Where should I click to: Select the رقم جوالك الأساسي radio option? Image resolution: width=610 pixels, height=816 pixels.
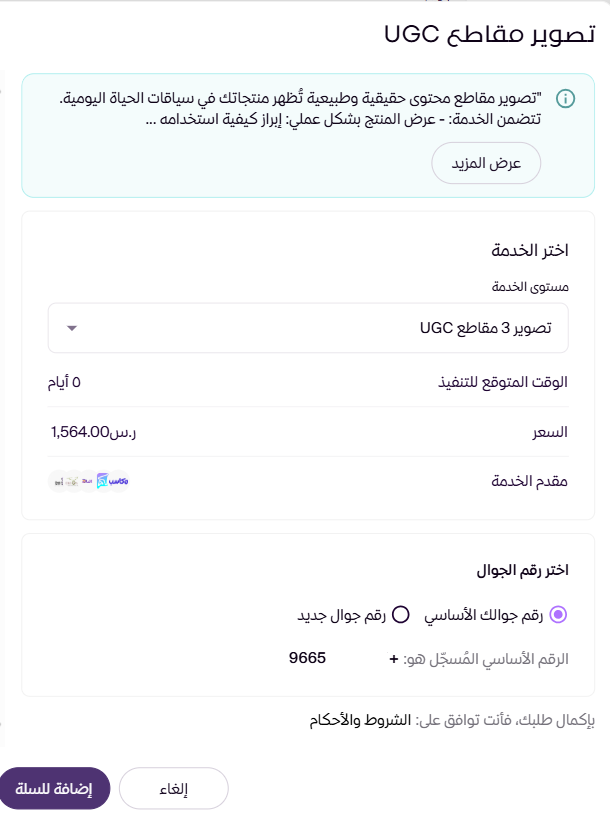click(x=559, y=615)
